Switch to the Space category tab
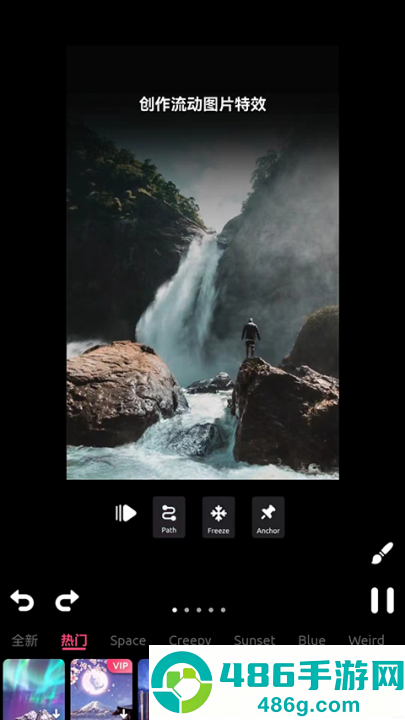 (128, 640)
